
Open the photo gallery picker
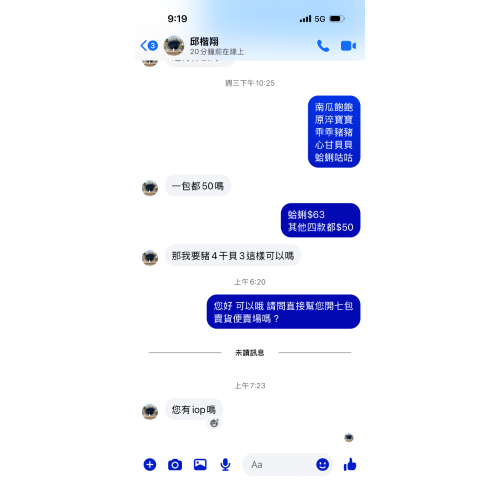[200, 464]
